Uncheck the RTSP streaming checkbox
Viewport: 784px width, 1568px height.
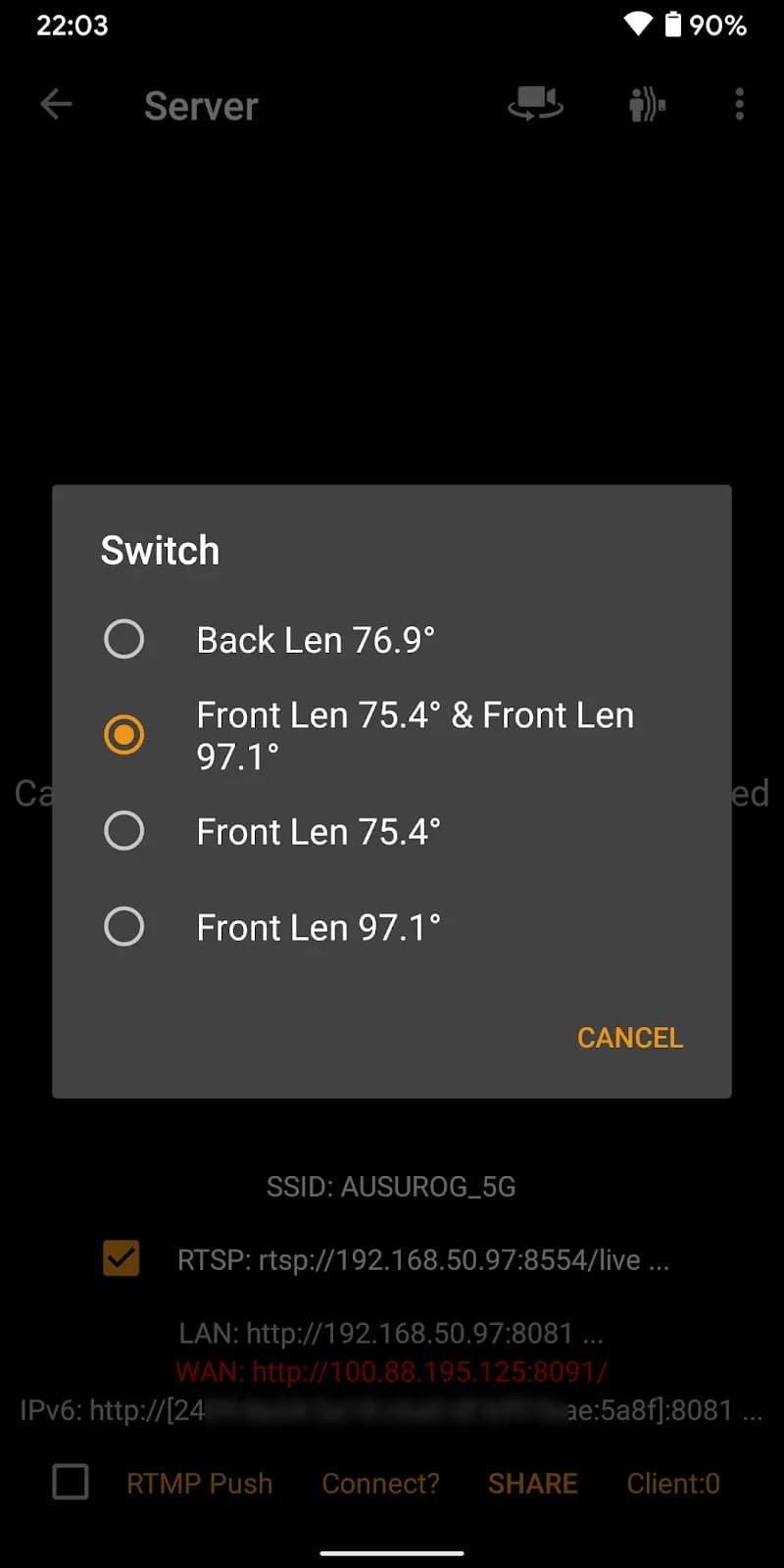click(x=121, y=1258)
